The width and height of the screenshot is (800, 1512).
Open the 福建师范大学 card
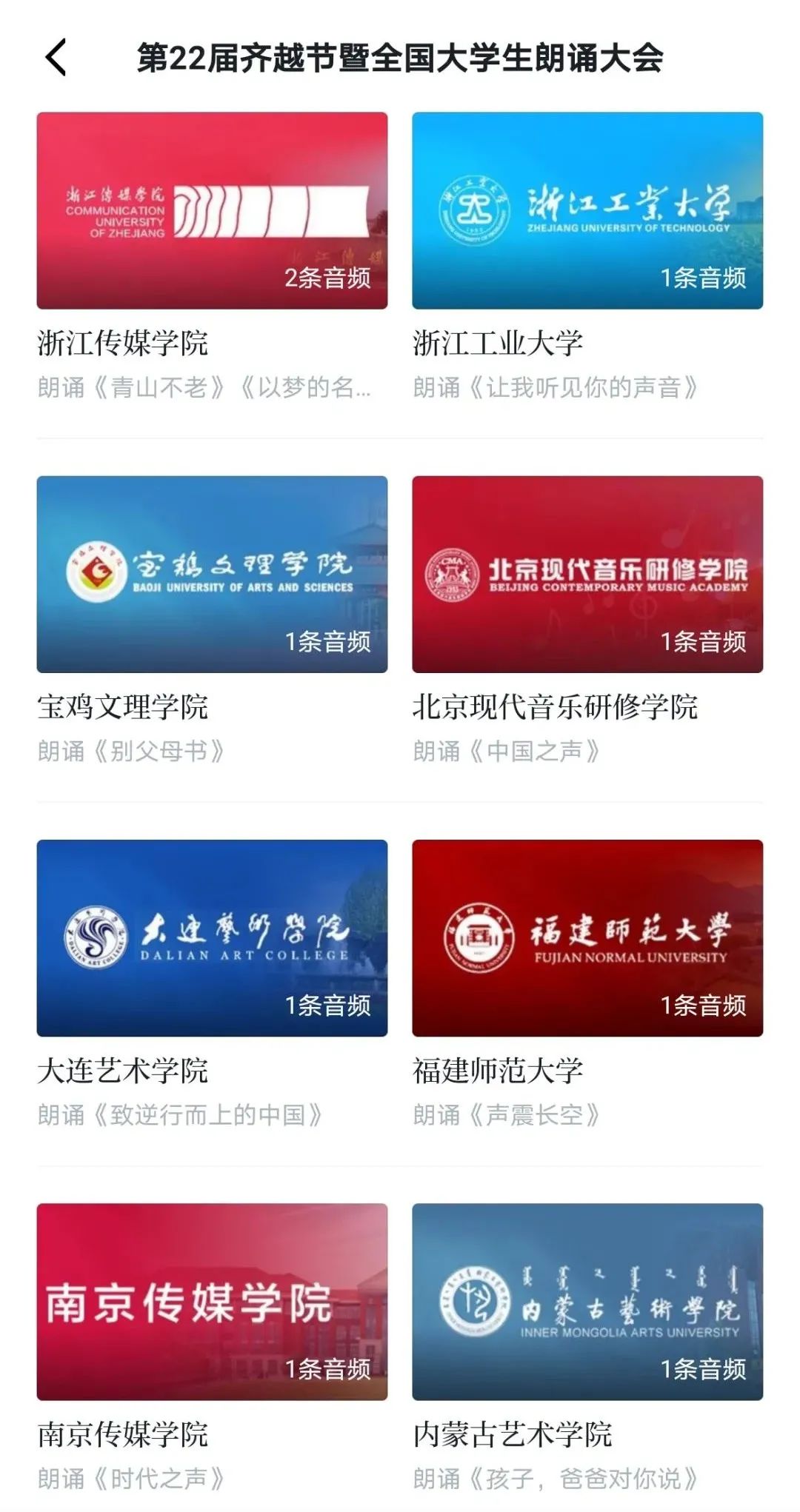click(587, 938)
